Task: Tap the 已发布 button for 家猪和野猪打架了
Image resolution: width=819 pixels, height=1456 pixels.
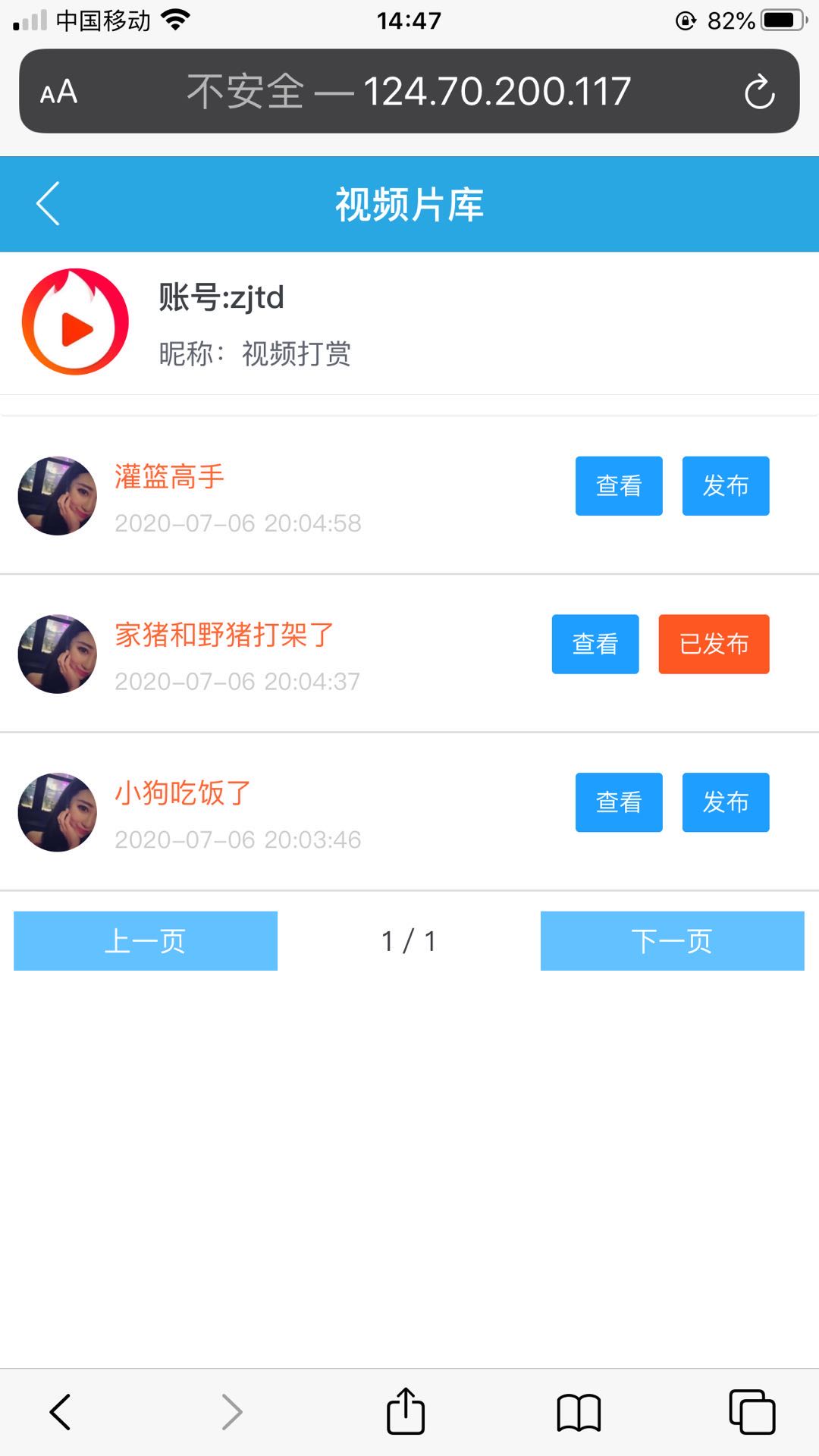Action: pyautogui.click(x=713, y=645)
